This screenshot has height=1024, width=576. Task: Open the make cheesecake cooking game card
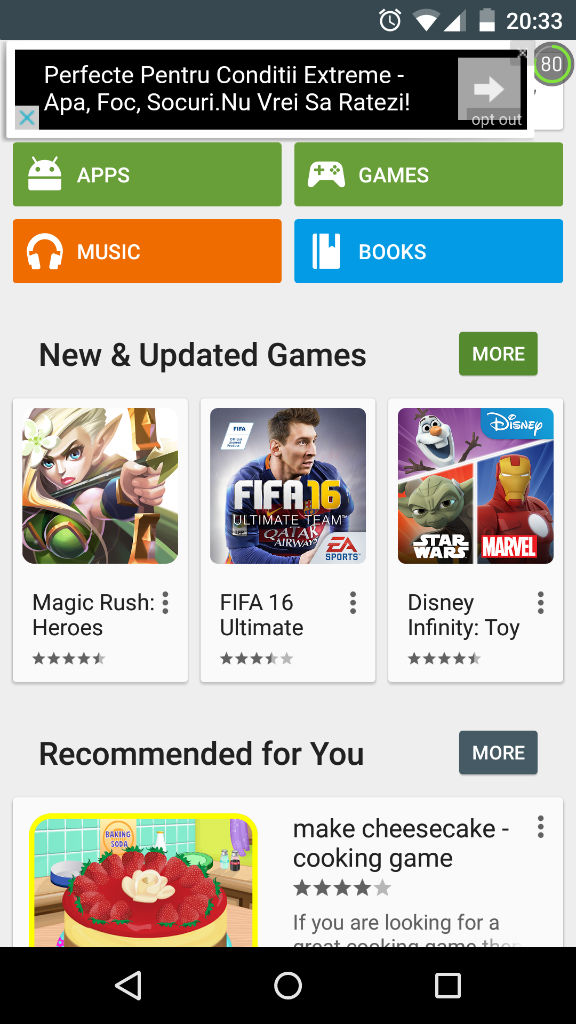click(x=288, y=872)
